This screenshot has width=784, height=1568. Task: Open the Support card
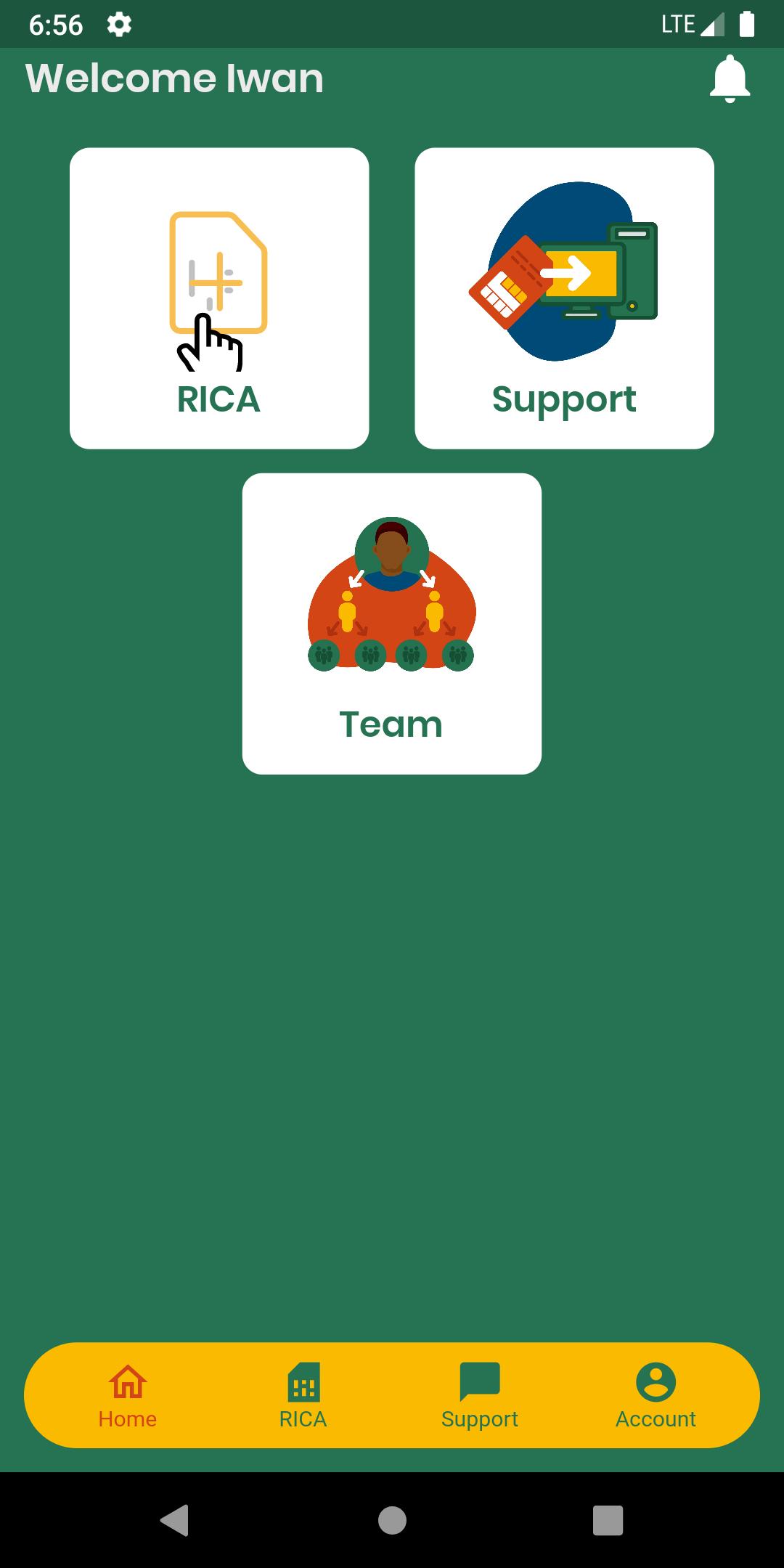click(x=564, y=298)
